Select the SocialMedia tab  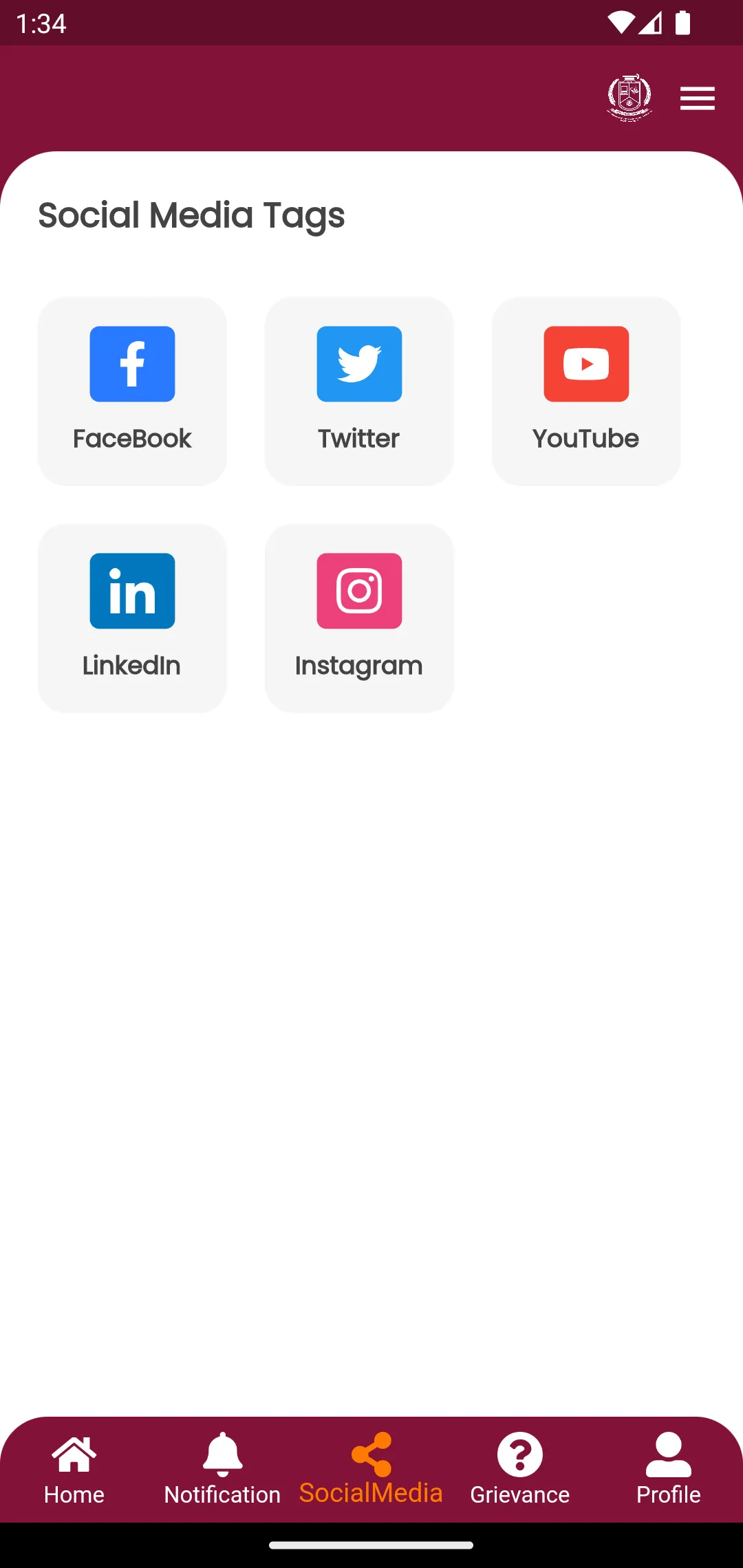pos(371,1469)
